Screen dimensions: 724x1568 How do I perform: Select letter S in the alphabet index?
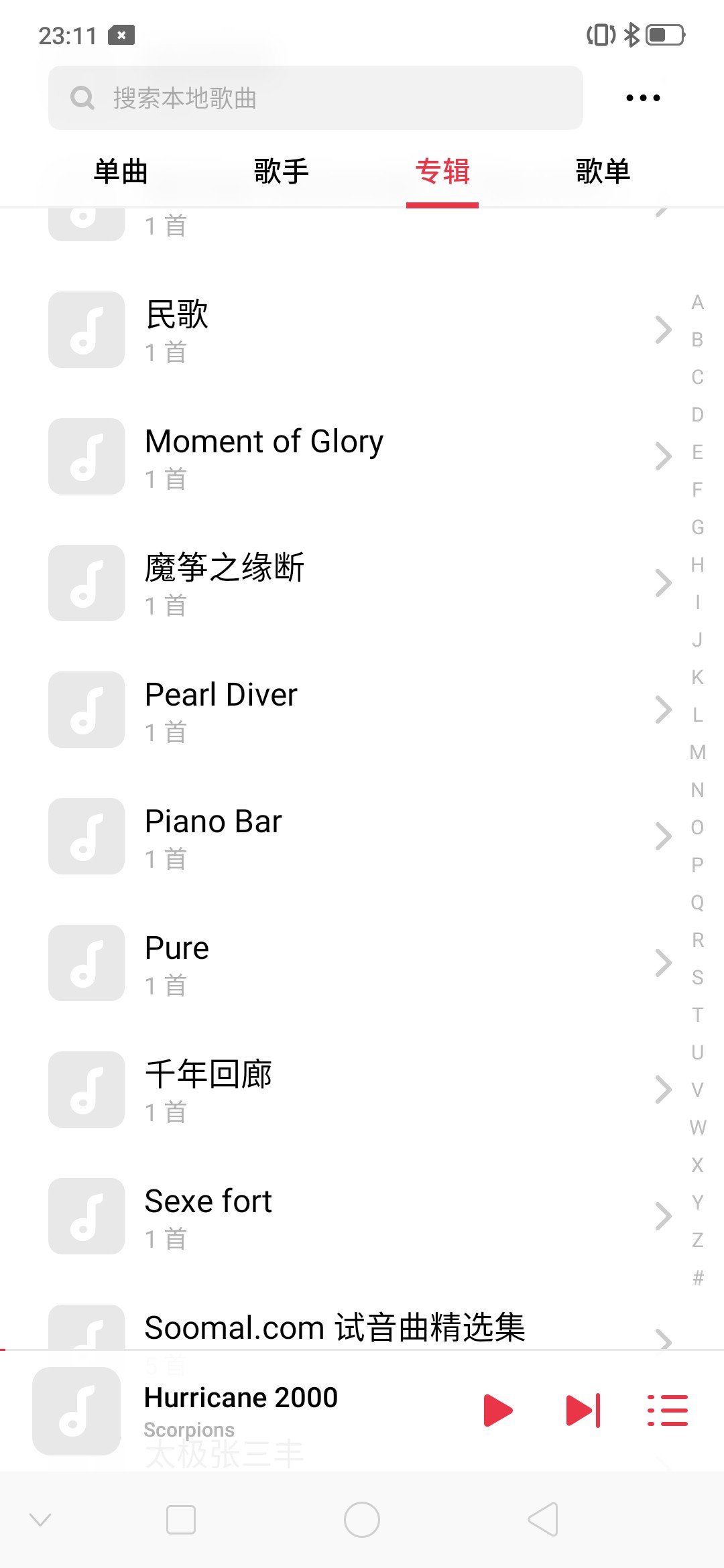[x=696, y=976]
